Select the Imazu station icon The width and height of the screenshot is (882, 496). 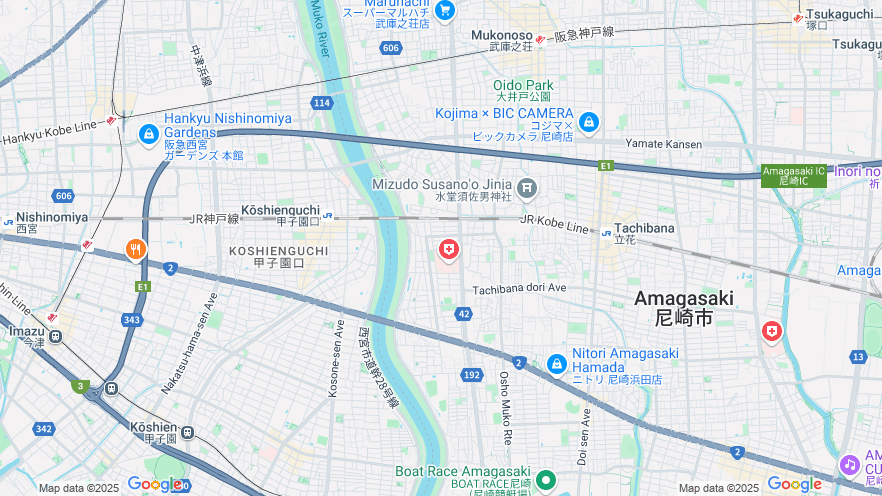point(56,335)
